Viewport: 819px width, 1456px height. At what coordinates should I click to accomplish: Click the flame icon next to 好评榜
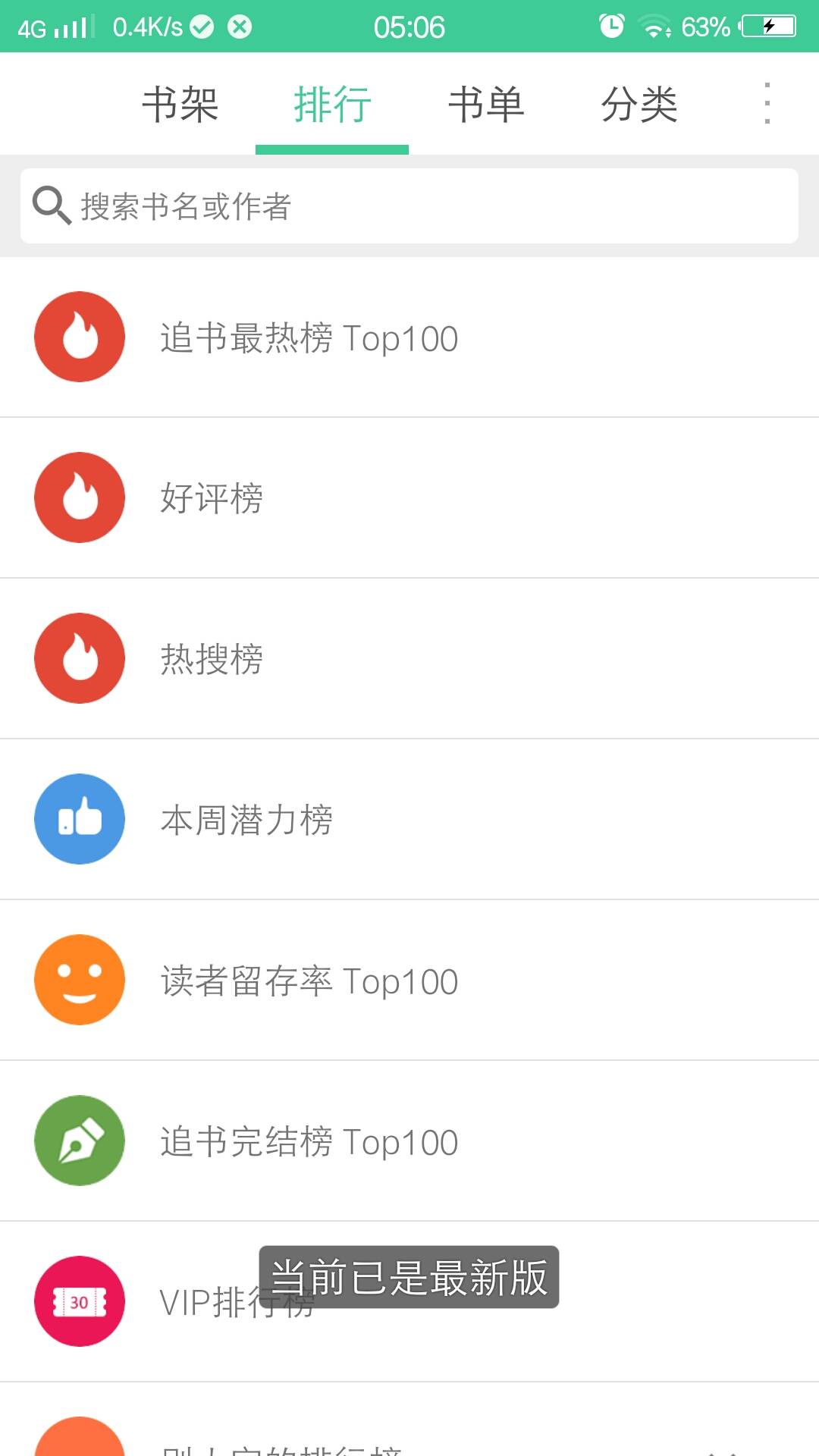tap(79, 497)
